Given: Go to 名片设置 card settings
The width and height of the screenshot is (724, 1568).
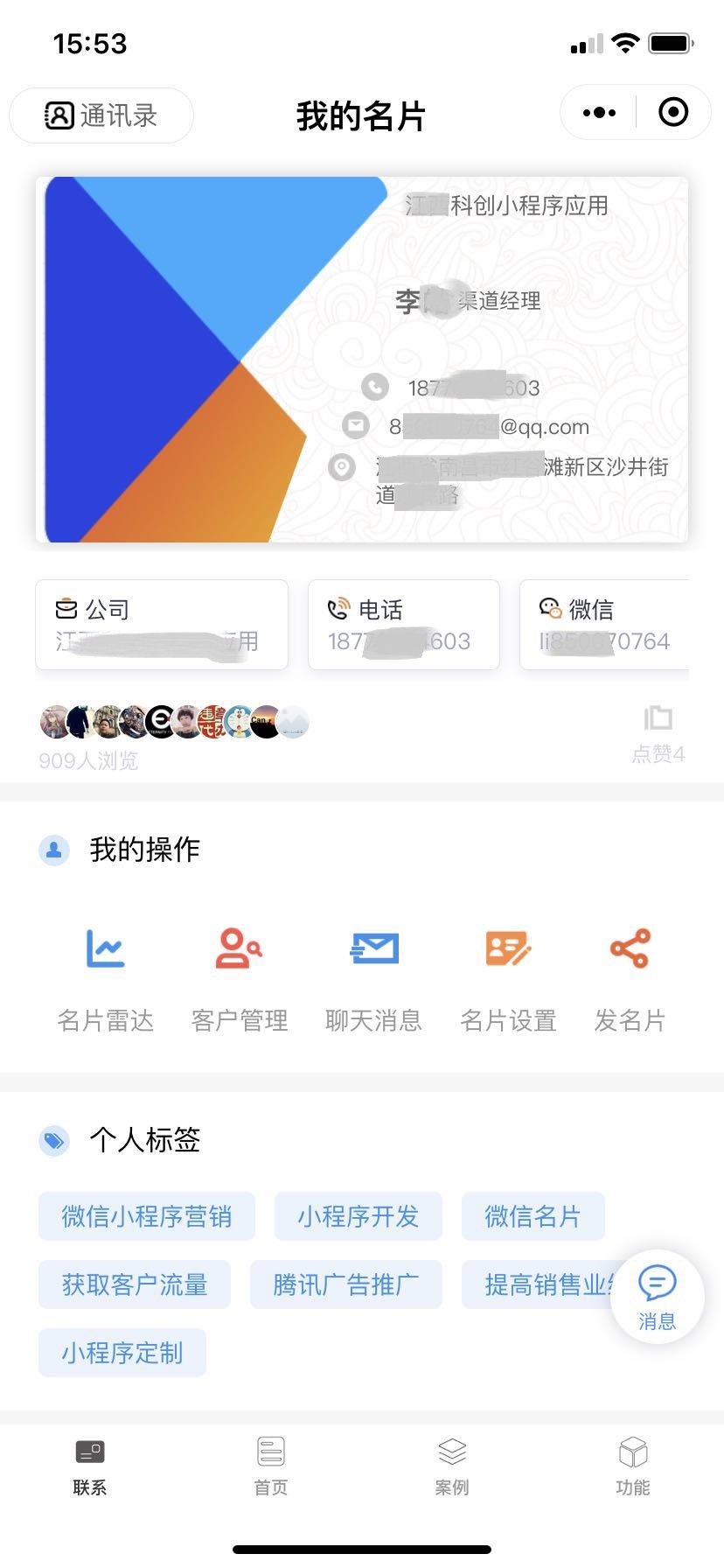Looking at the screenshot, I should click(508, 980).
